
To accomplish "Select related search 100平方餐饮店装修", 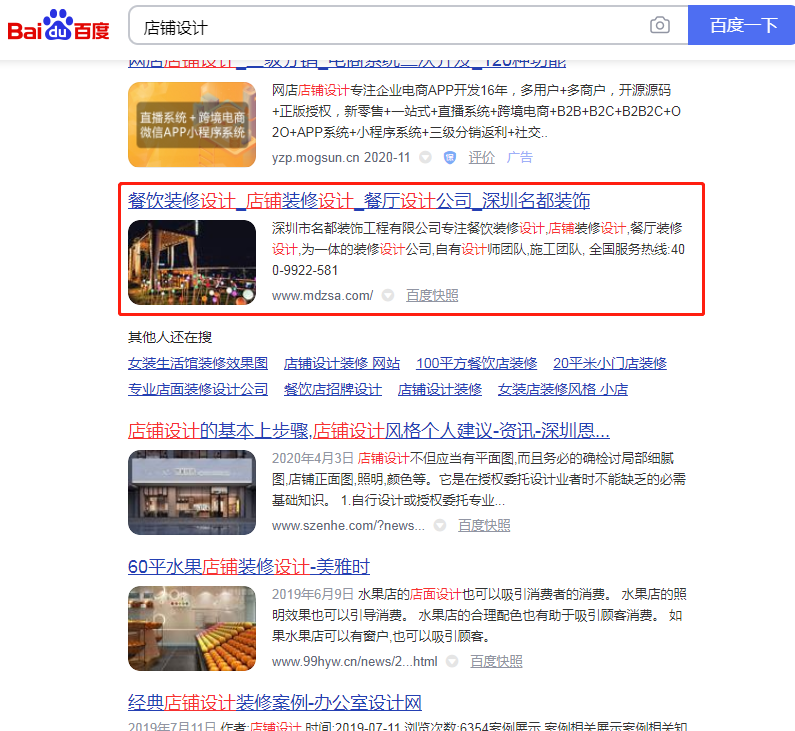I will pyautogui.click(x=476, y=363).
